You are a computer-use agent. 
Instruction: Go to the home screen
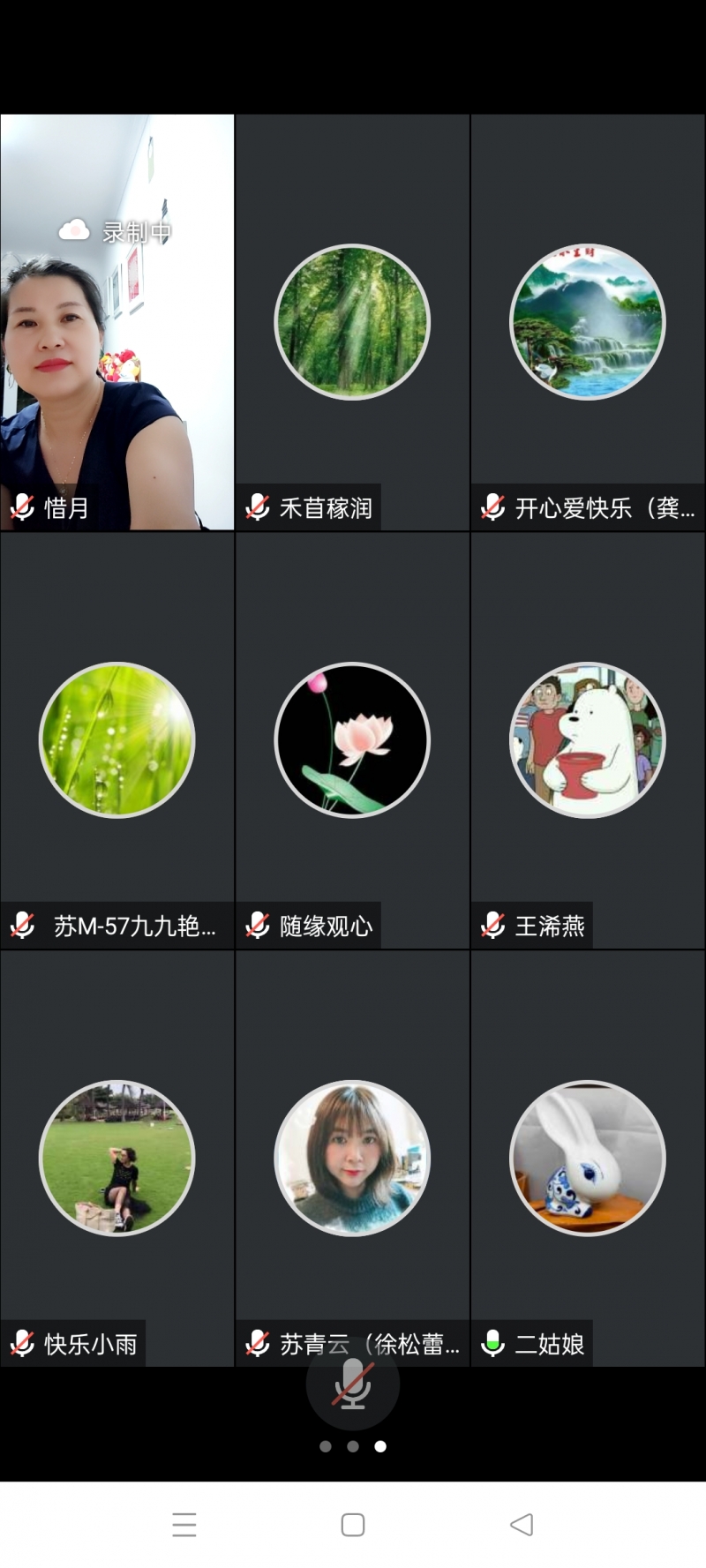[x=353, y=1524]
